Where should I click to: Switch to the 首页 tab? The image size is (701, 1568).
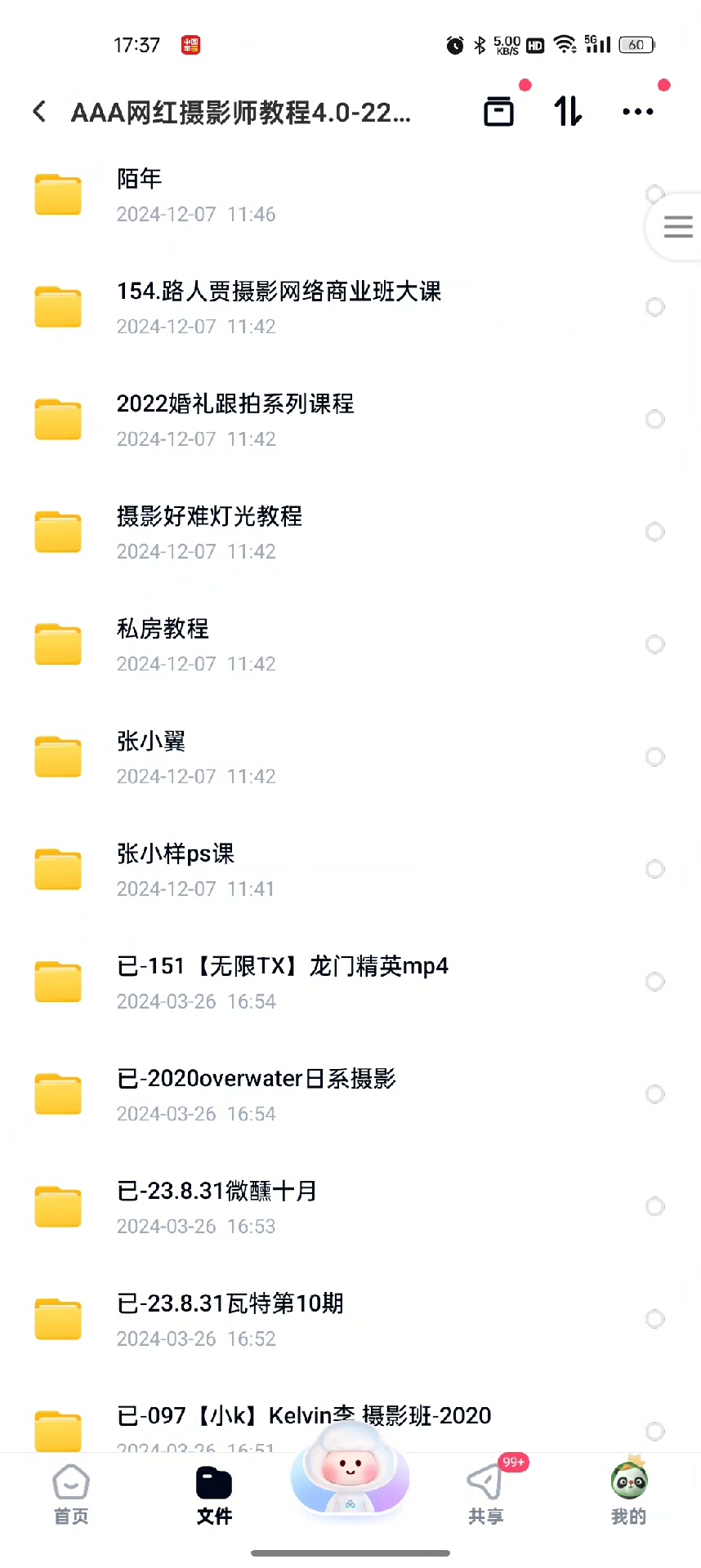71,1494
